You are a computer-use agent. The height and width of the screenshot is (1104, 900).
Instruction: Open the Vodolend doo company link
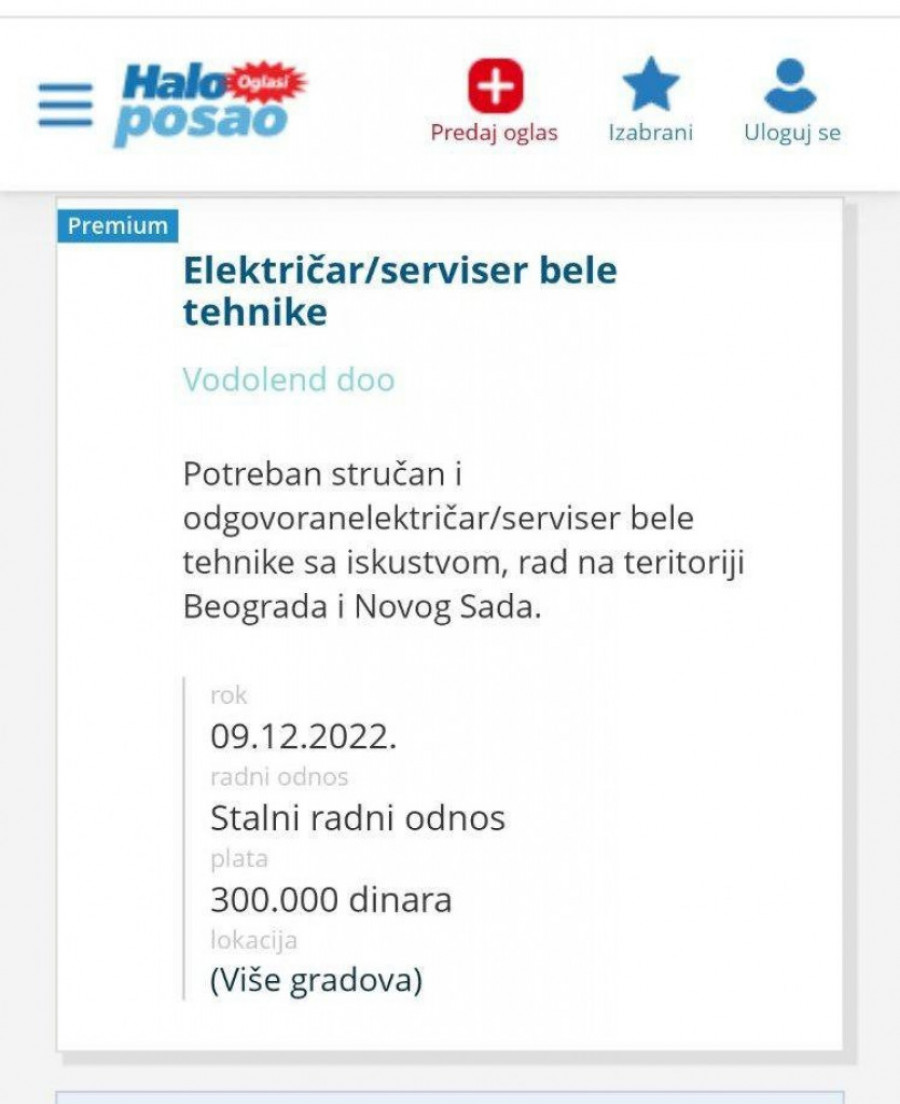(x=288, y=380)
